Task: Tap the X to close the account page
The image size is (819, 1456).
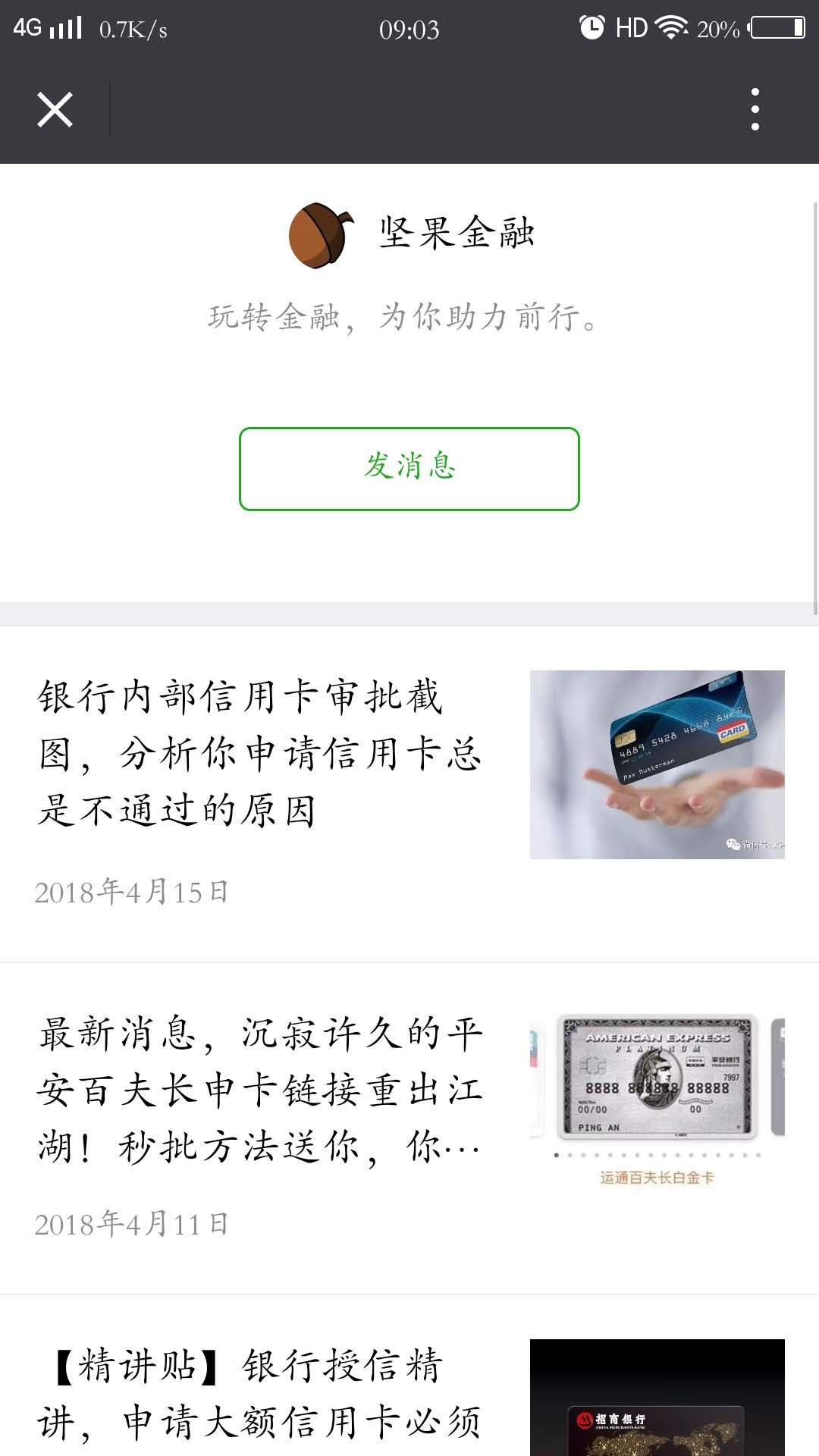Action: click(55, 108)
